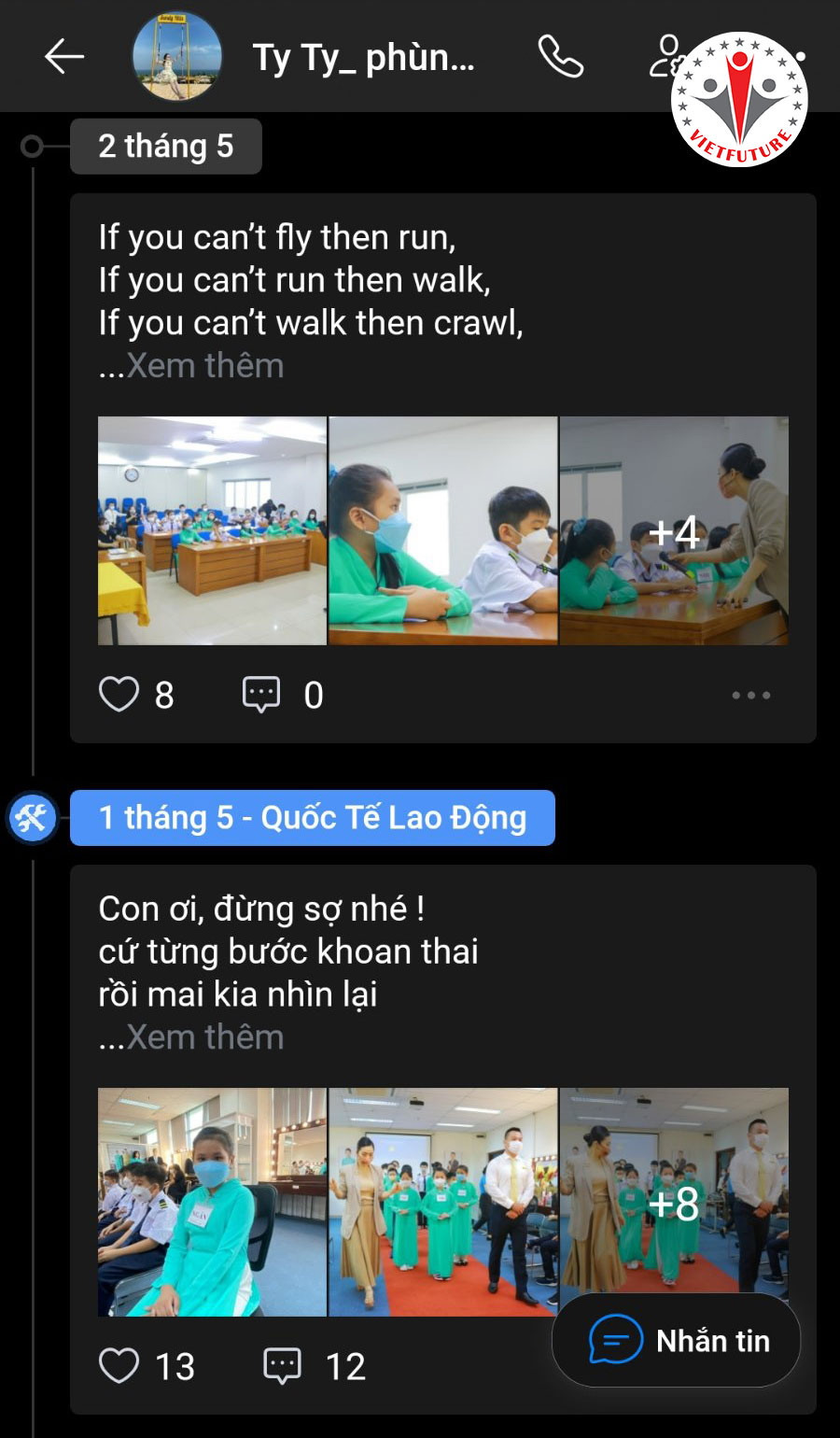Viewport: 840px width, 1438px height.
Task: View the +4 more photos tile
Action: point(674,530)
